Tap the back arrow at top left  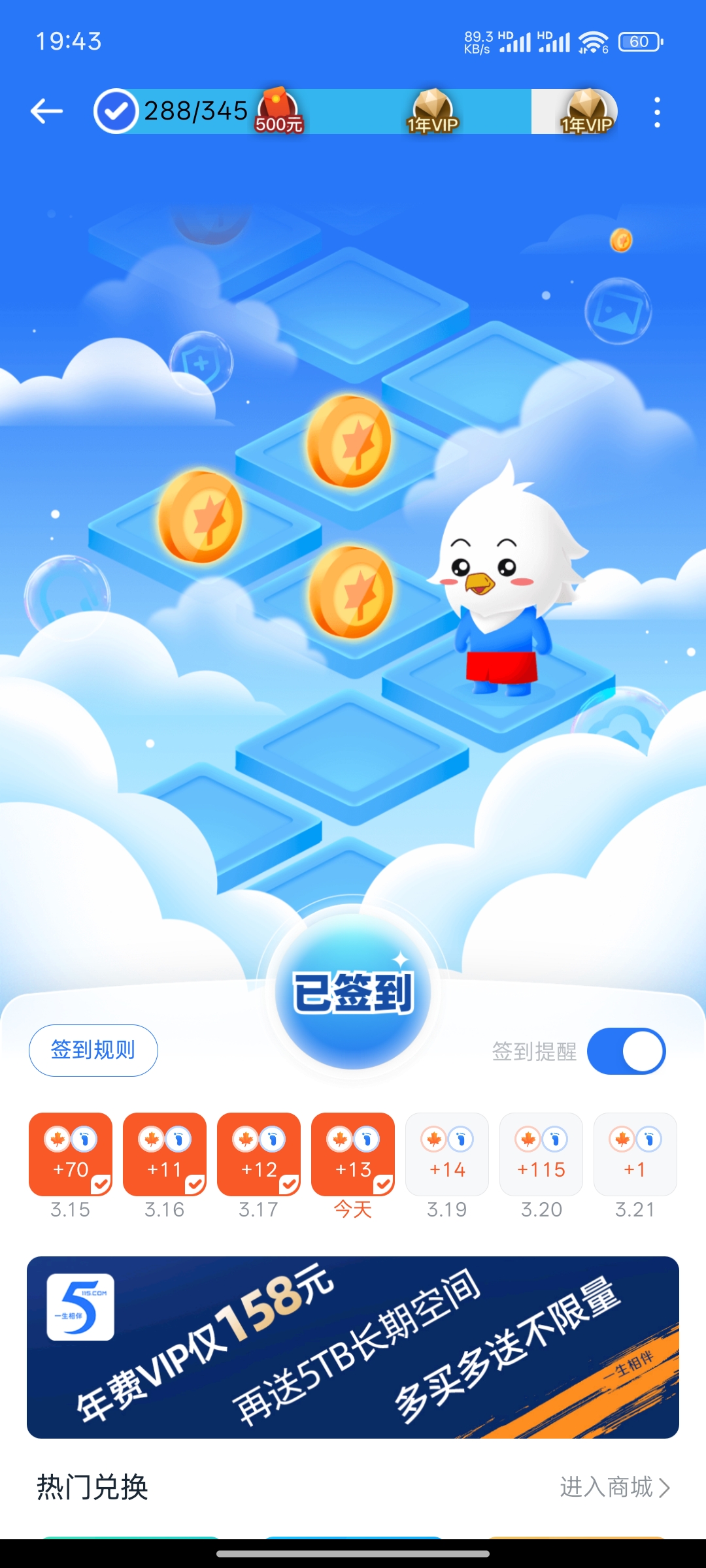tap(46, 110)
